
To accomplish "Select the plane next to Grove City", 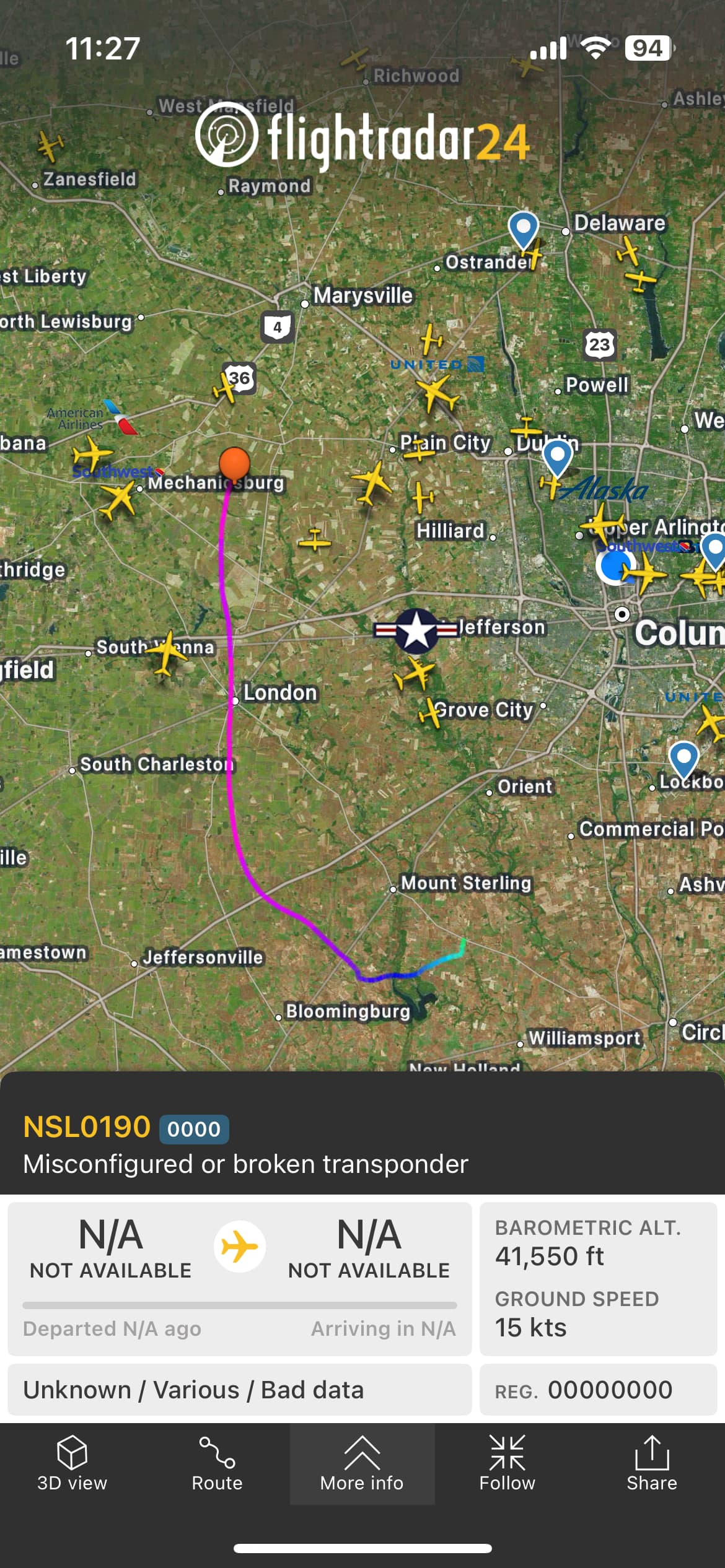I will pos(429,712).
